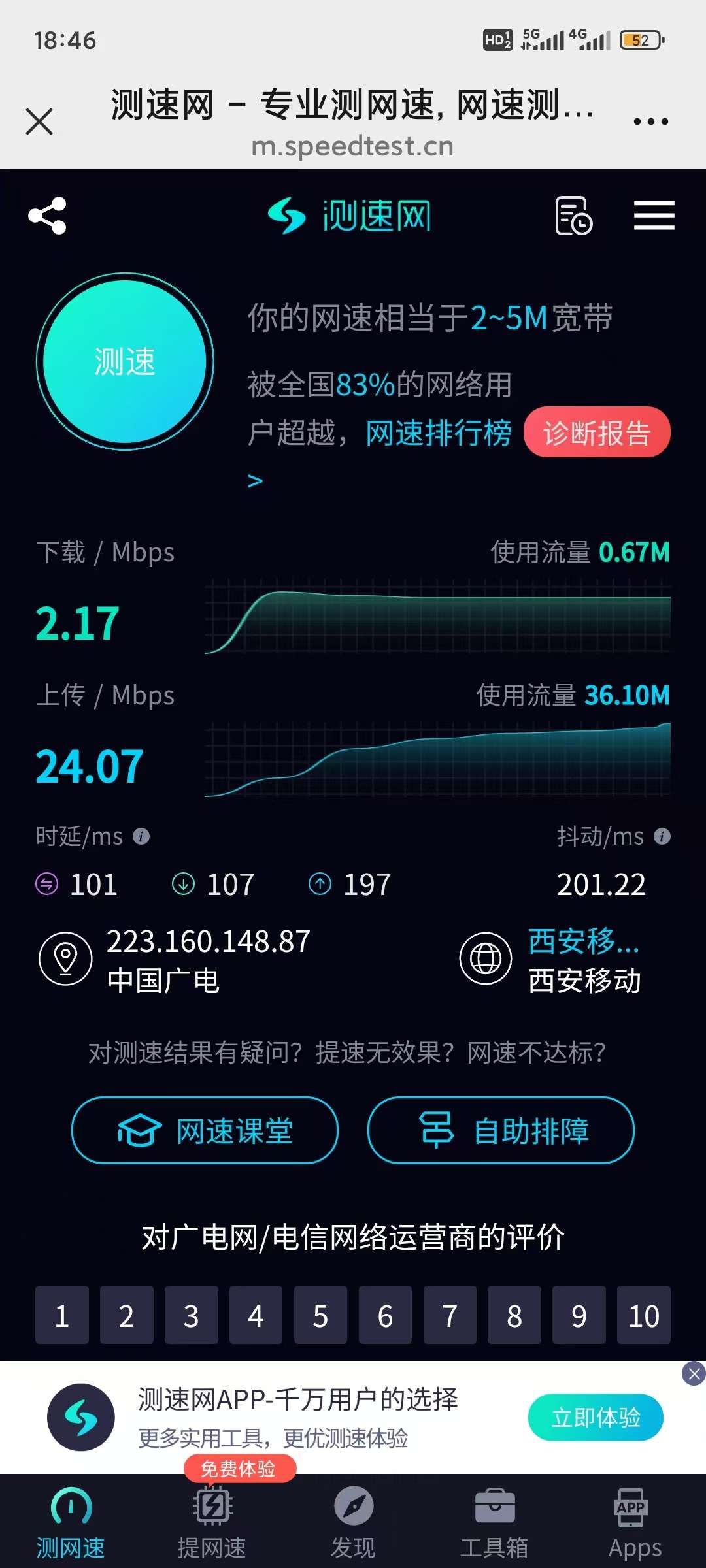Open the test history records icon
The image size is (706, 1568).
pos(573,216)
